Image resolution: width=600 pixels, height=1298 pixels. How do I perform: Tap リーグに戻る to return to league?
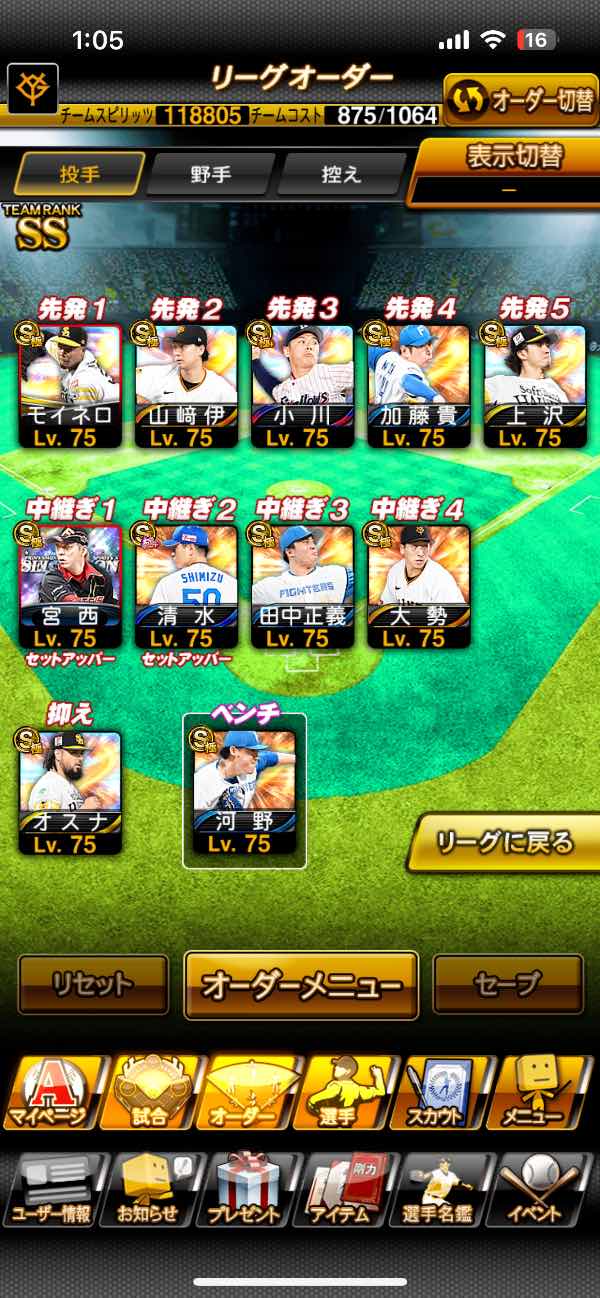pos(505,842)
